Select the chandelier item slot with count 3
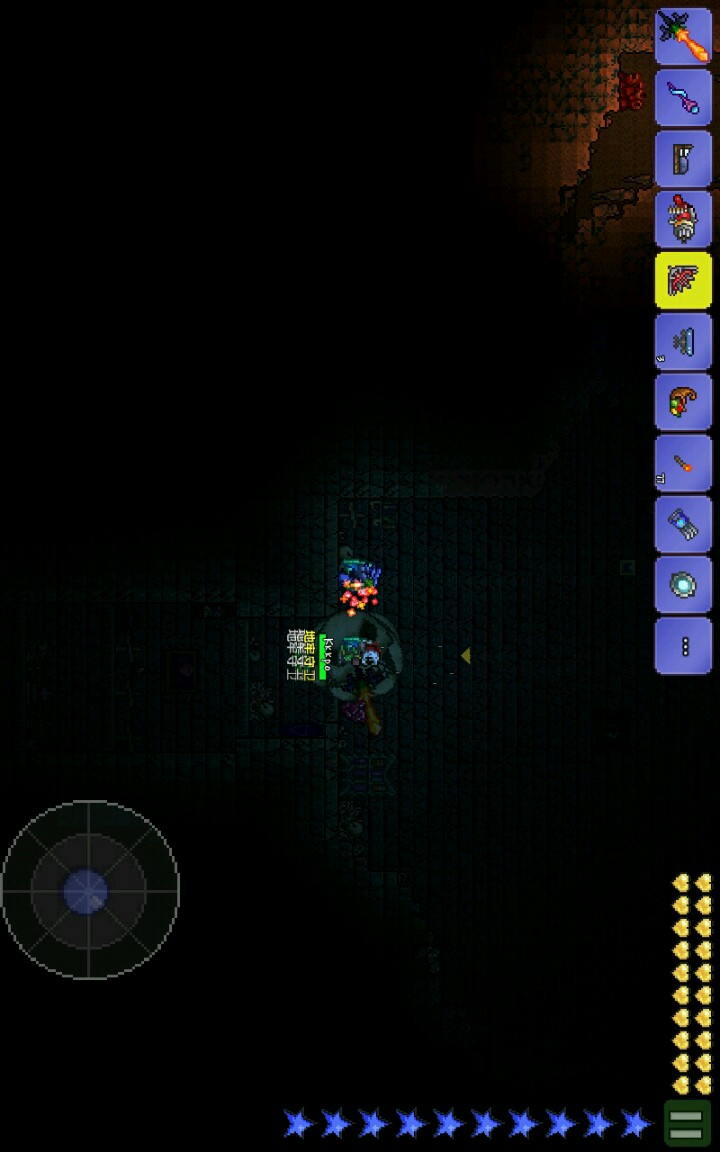Viewport: 720px width, 1152px height. pyautogui.click(x=684, y=342)
